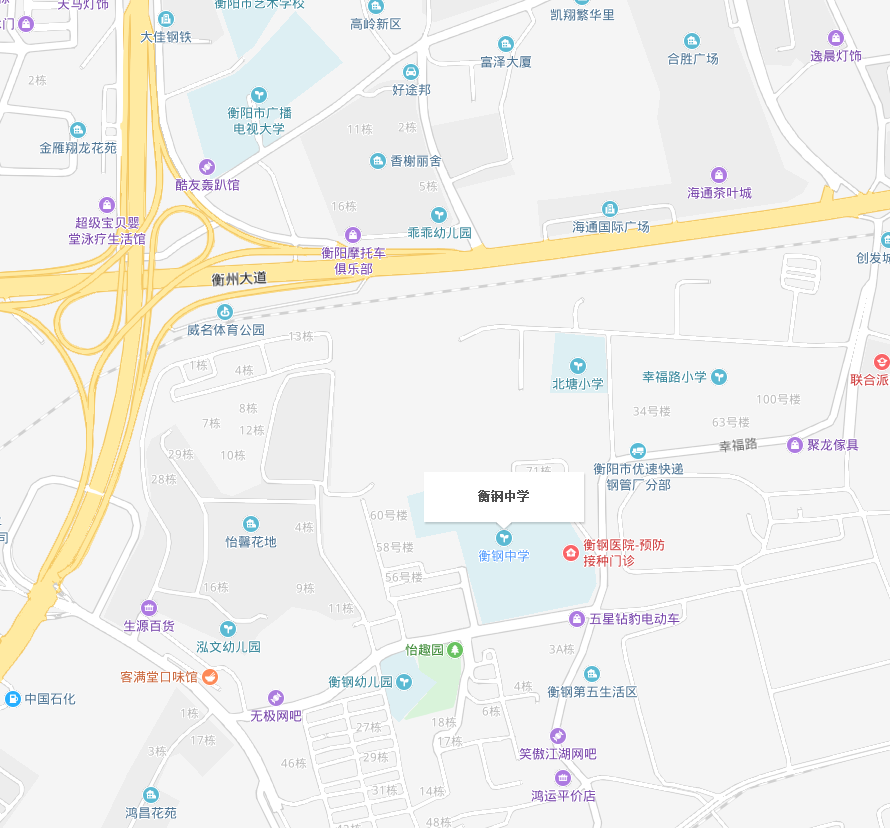
Task: Tap the 衡钢幼儿园 marker
Action: (x=404, y=682)
